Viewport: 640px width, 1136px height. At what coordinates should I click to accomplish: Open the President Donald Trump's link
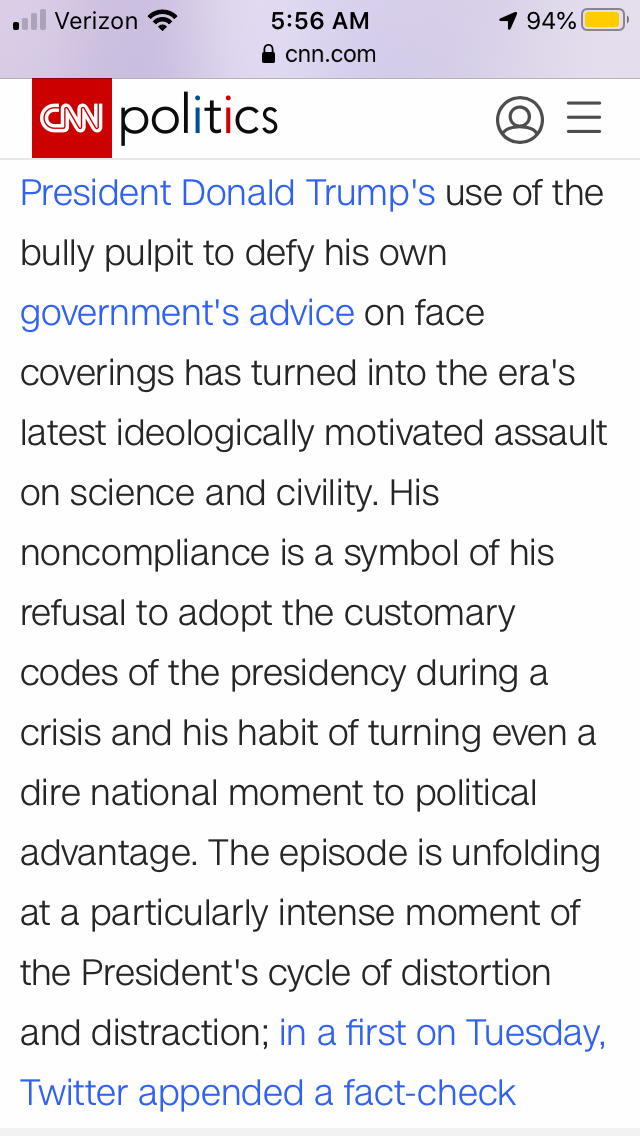pos(228,192)
